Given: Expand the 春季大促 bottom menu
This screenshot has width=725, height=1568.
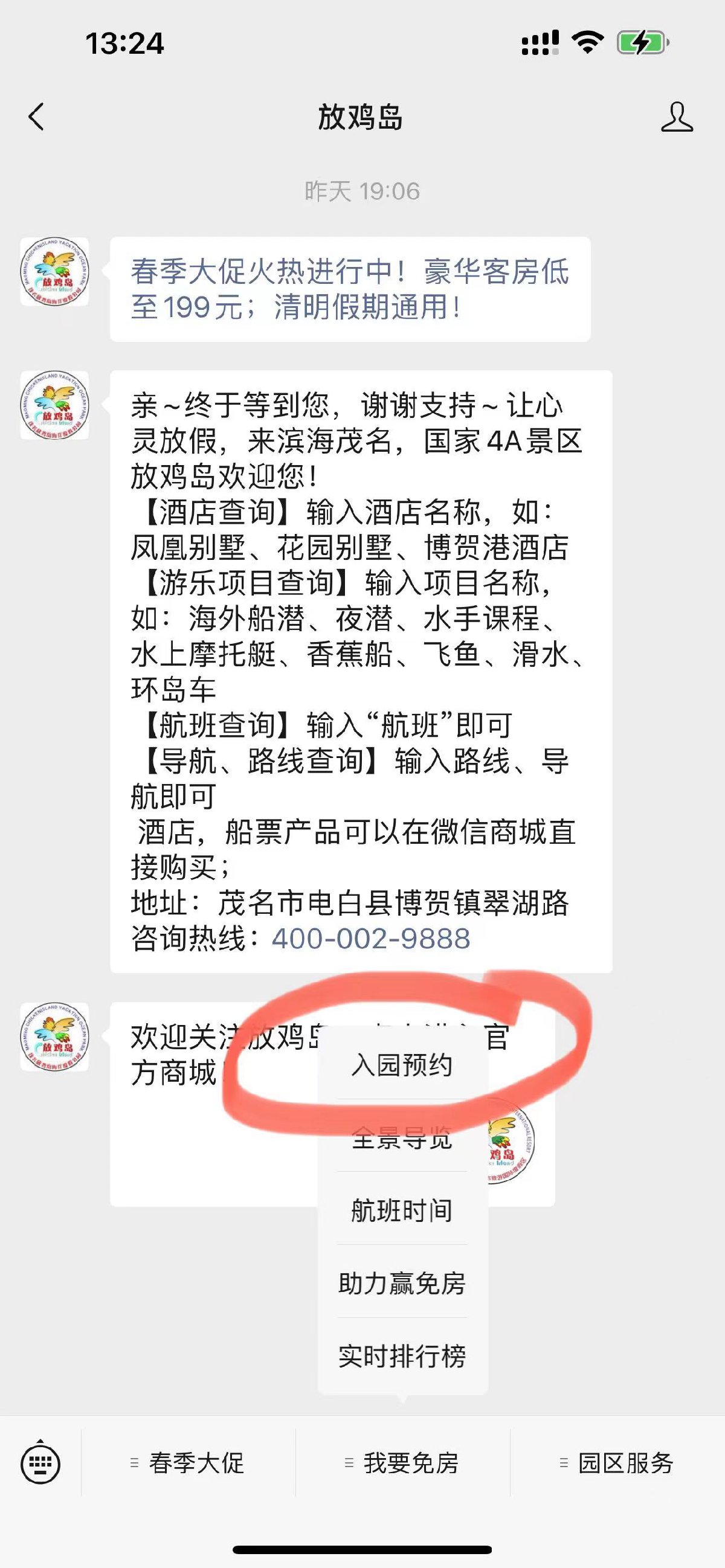Looking at the screenshot, I should pos(188,1463).
